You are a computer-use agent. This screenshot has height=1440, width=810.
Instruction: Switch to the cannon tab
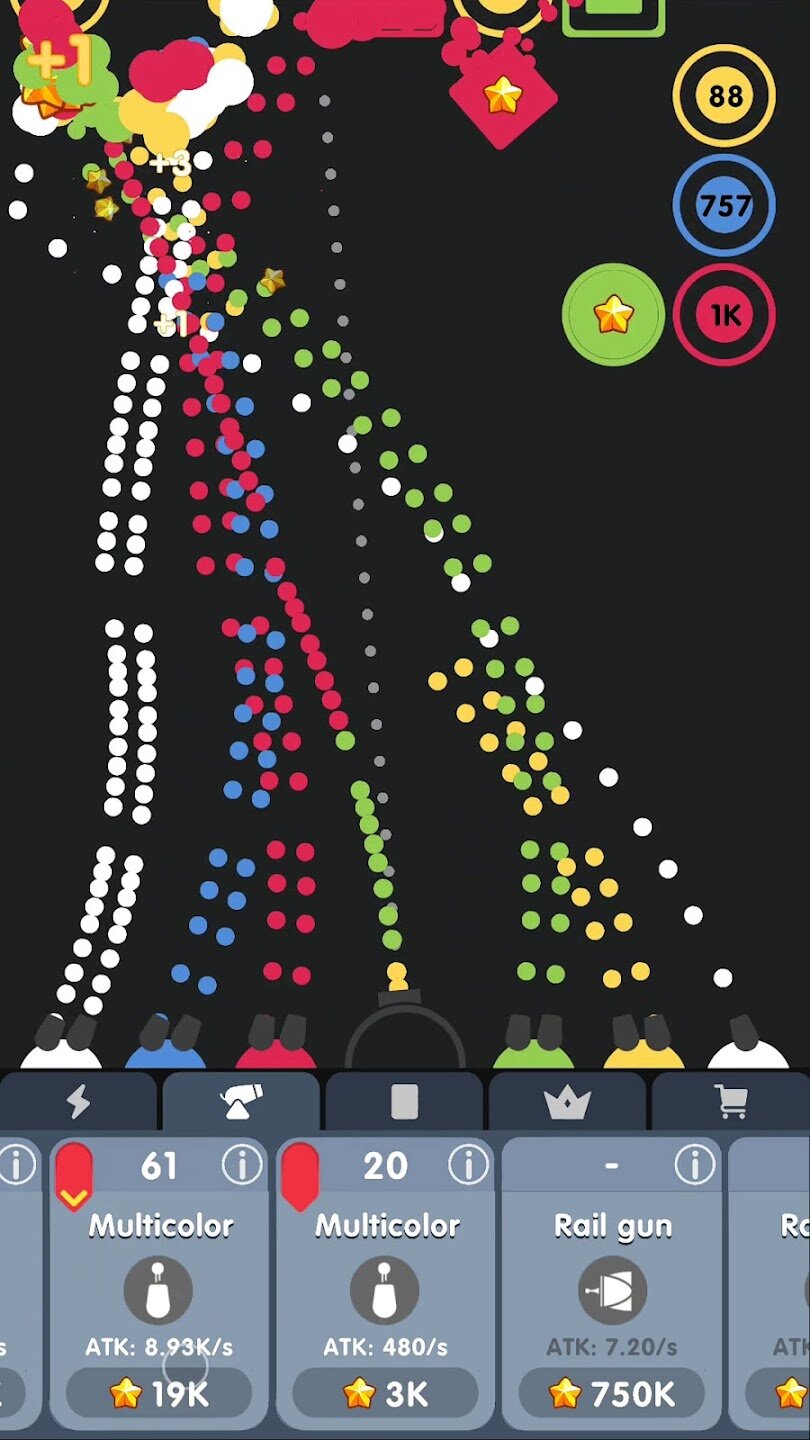[x=241, y=1102]
